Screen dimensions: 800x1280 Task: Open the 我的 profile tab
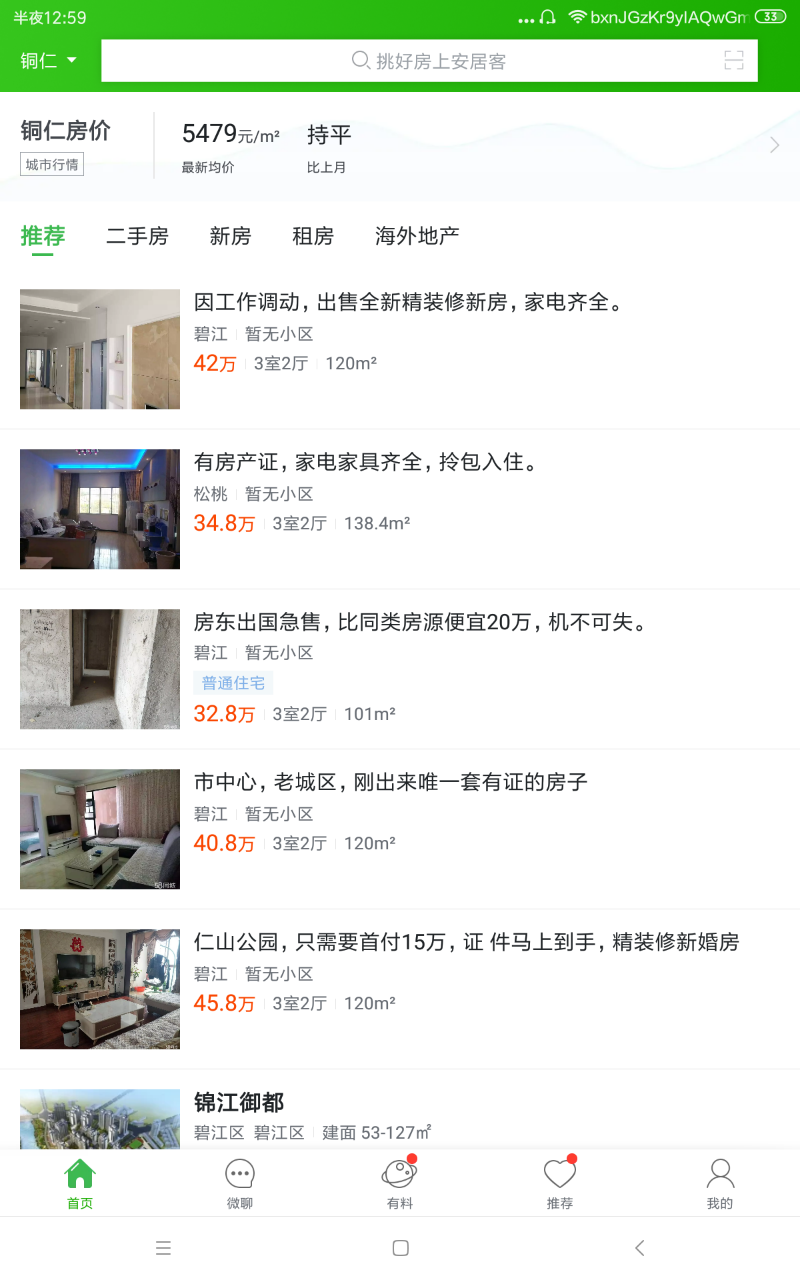tap(720, 1184)
